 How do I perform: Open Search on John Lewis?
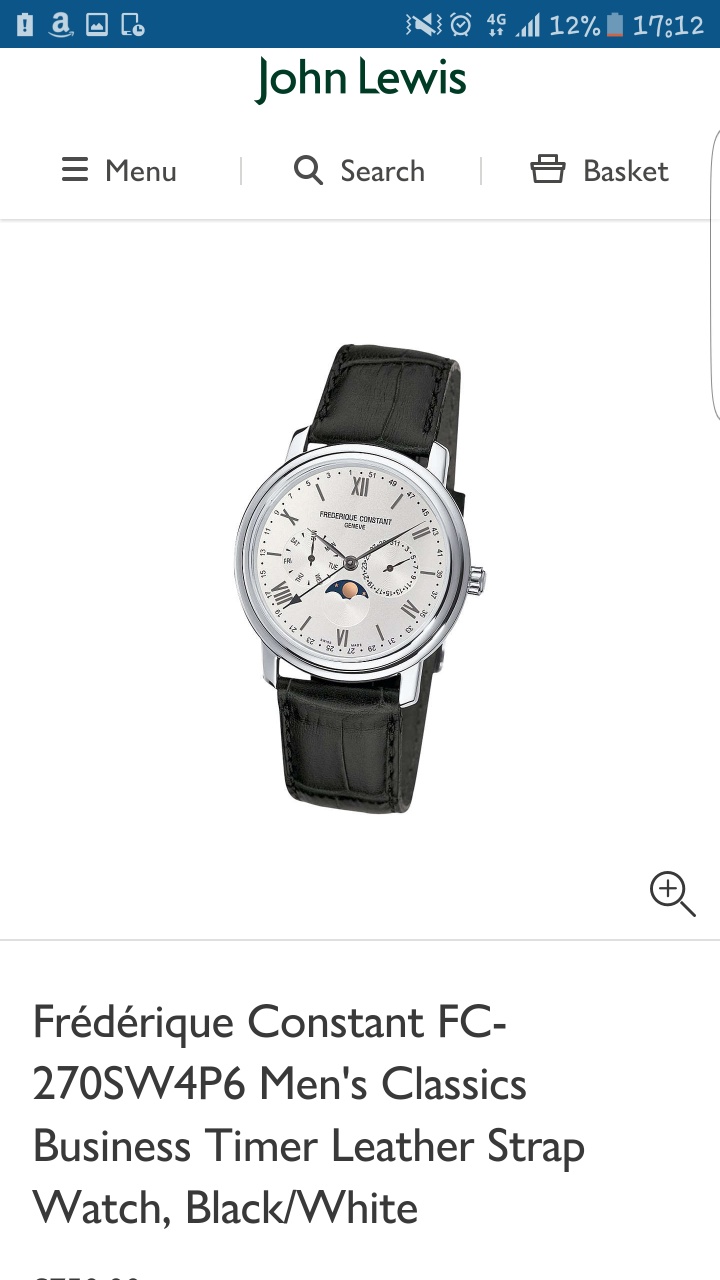point(360,171)
